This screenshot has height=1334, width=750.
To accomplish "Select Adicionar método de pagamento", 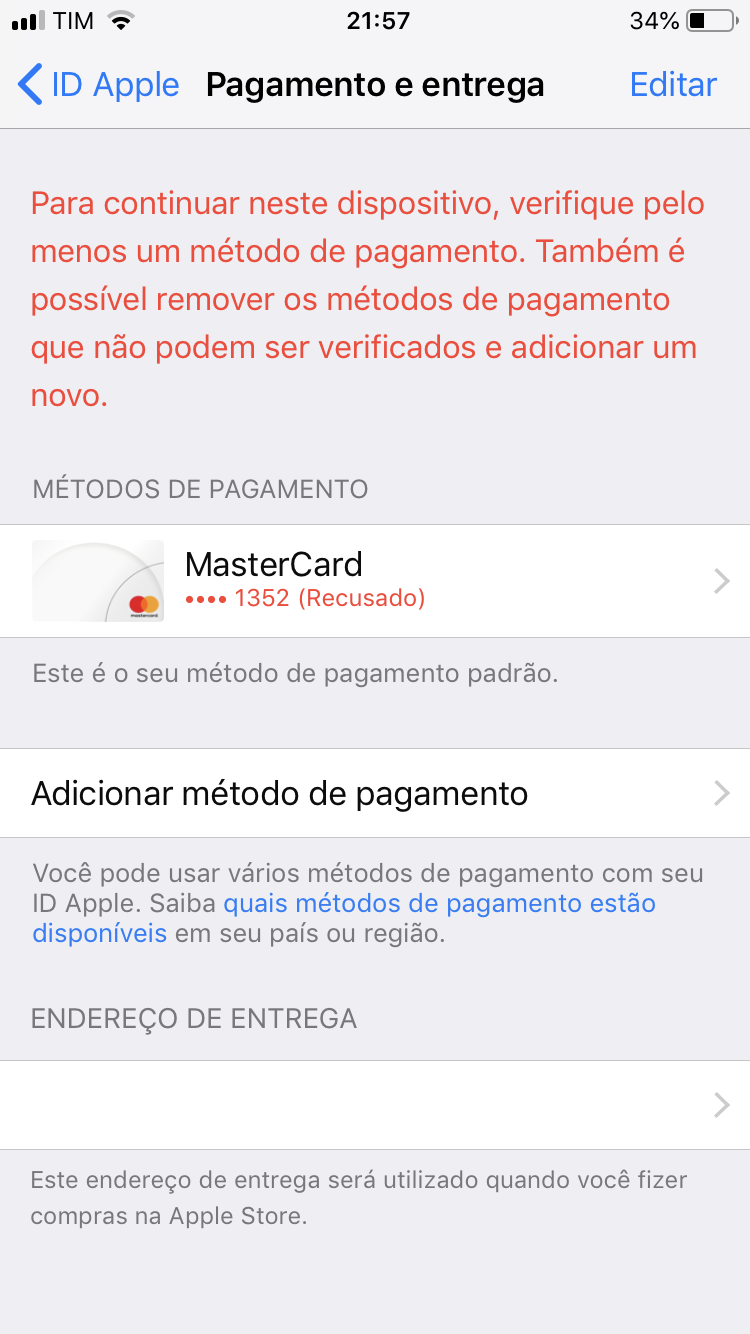I will point(375,793).
